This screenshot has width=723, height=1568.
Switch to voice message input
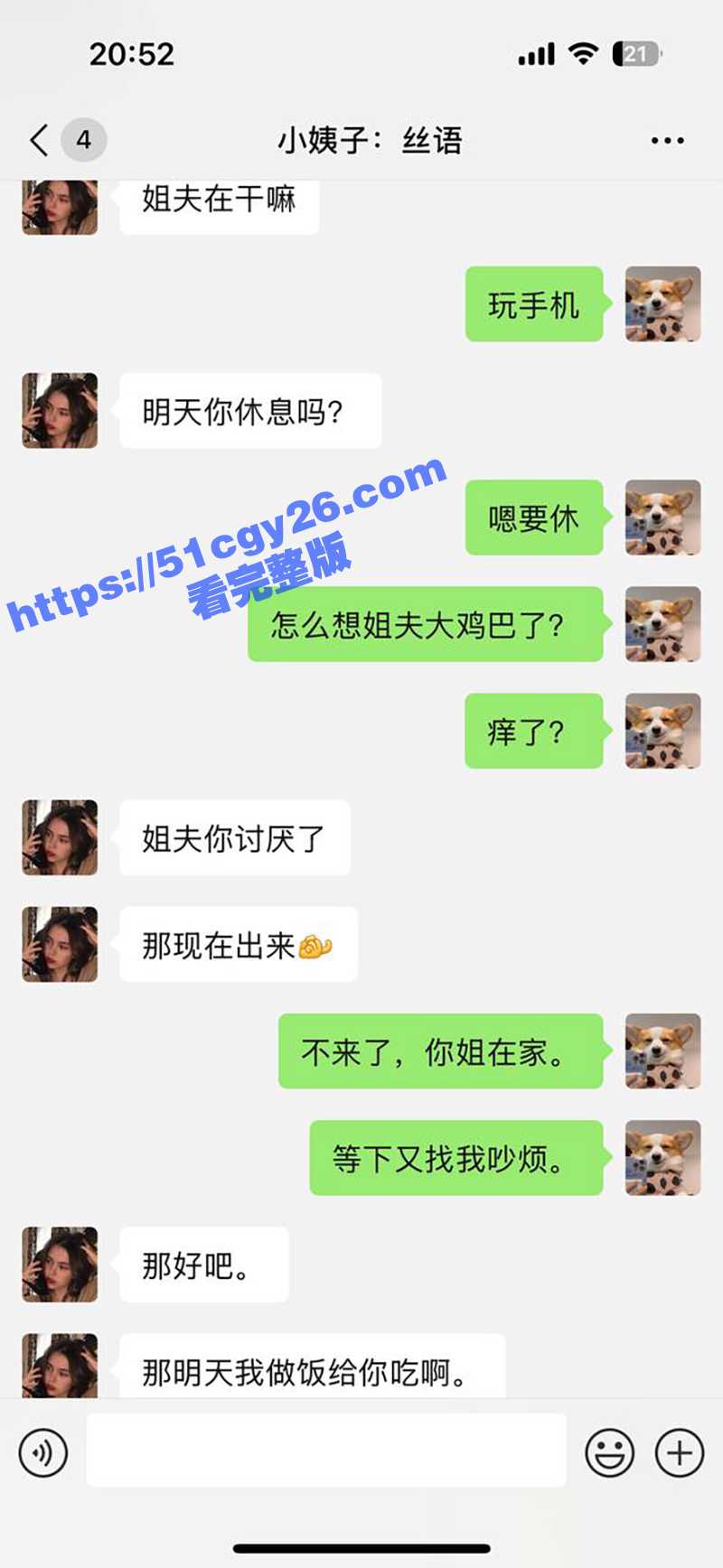(x=43, y=1453)
